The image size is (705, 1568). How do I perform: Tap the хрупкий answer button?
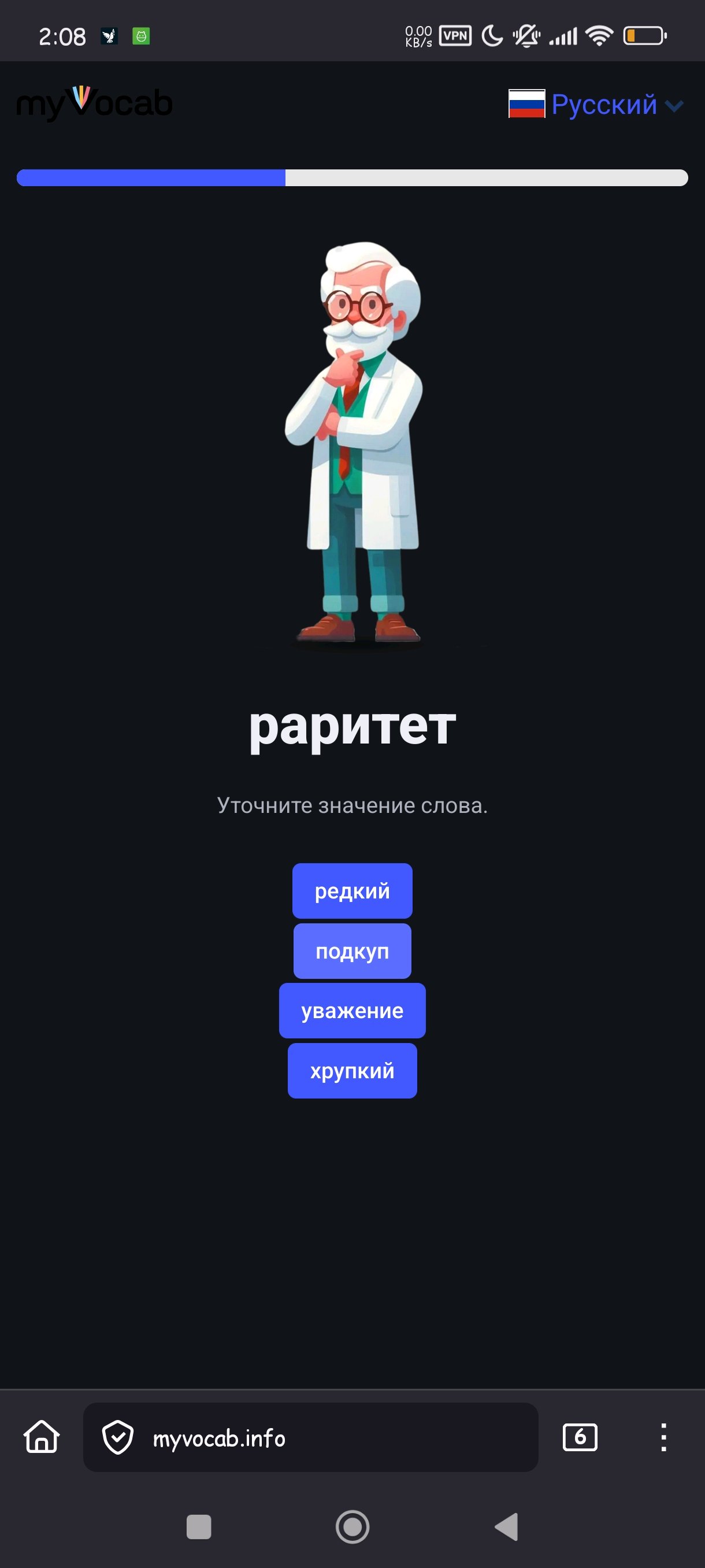click(352, 1071)
